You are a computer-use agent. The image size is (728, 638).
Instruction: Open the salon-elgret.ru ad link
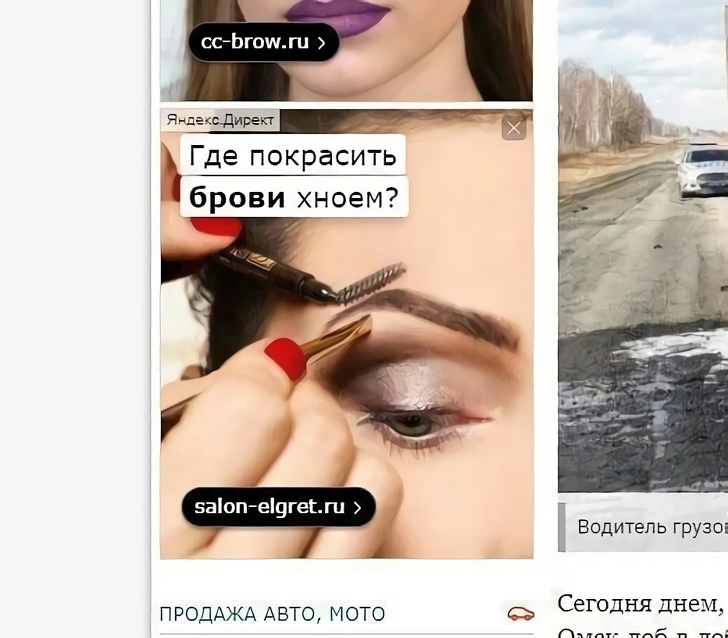pyautogui.click(x=278, y=507)
